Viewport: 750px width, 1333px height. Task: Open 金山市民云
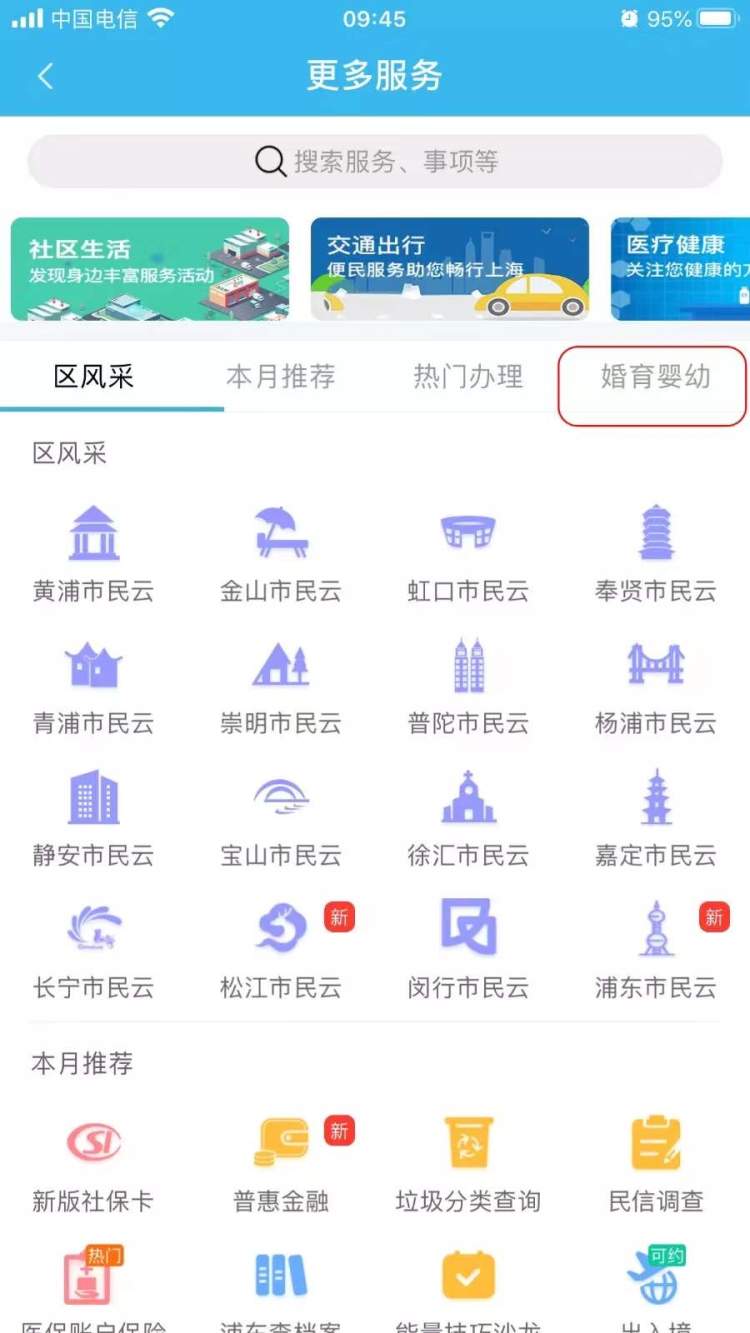click(281, 553)
